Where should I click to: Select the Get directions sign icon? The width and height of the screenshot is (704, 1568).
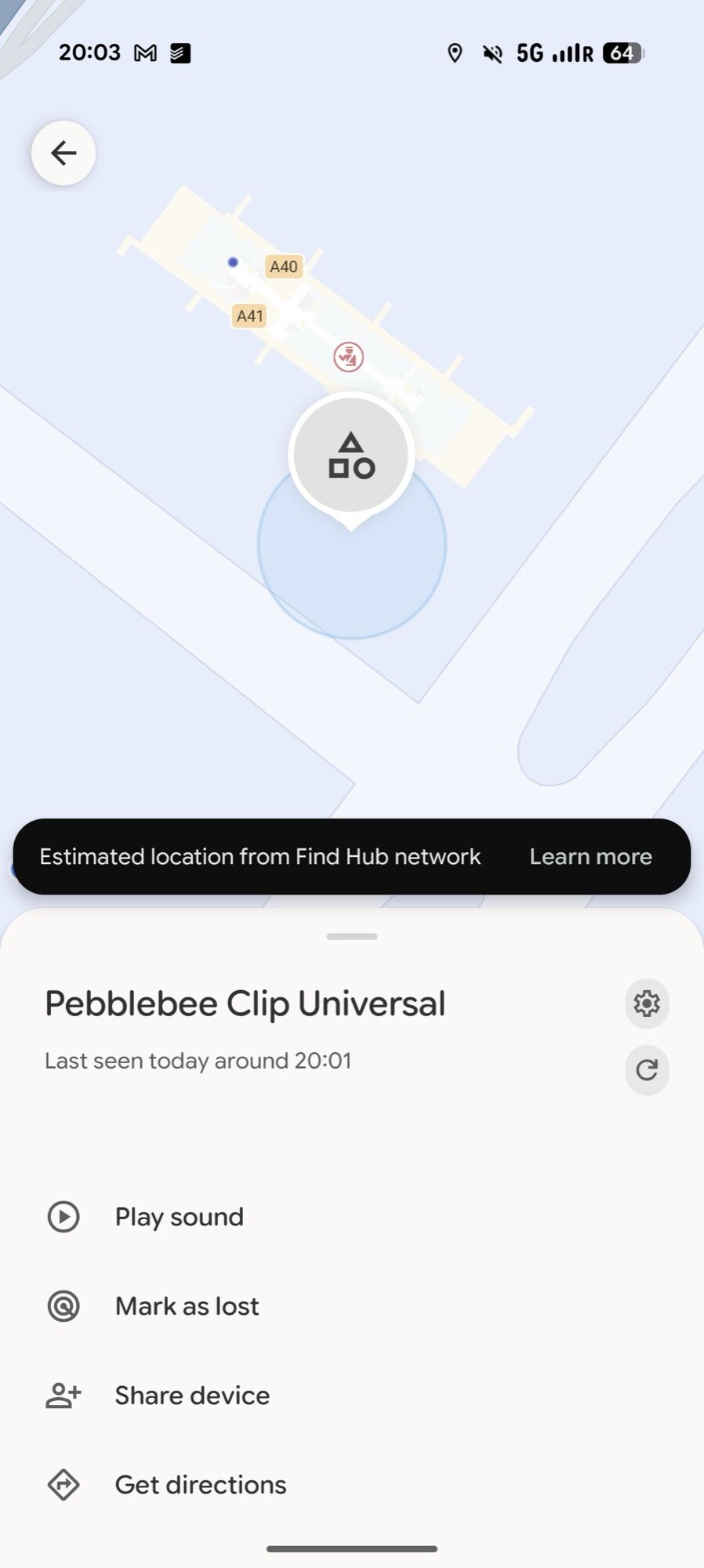click(x=63, y=1485)
